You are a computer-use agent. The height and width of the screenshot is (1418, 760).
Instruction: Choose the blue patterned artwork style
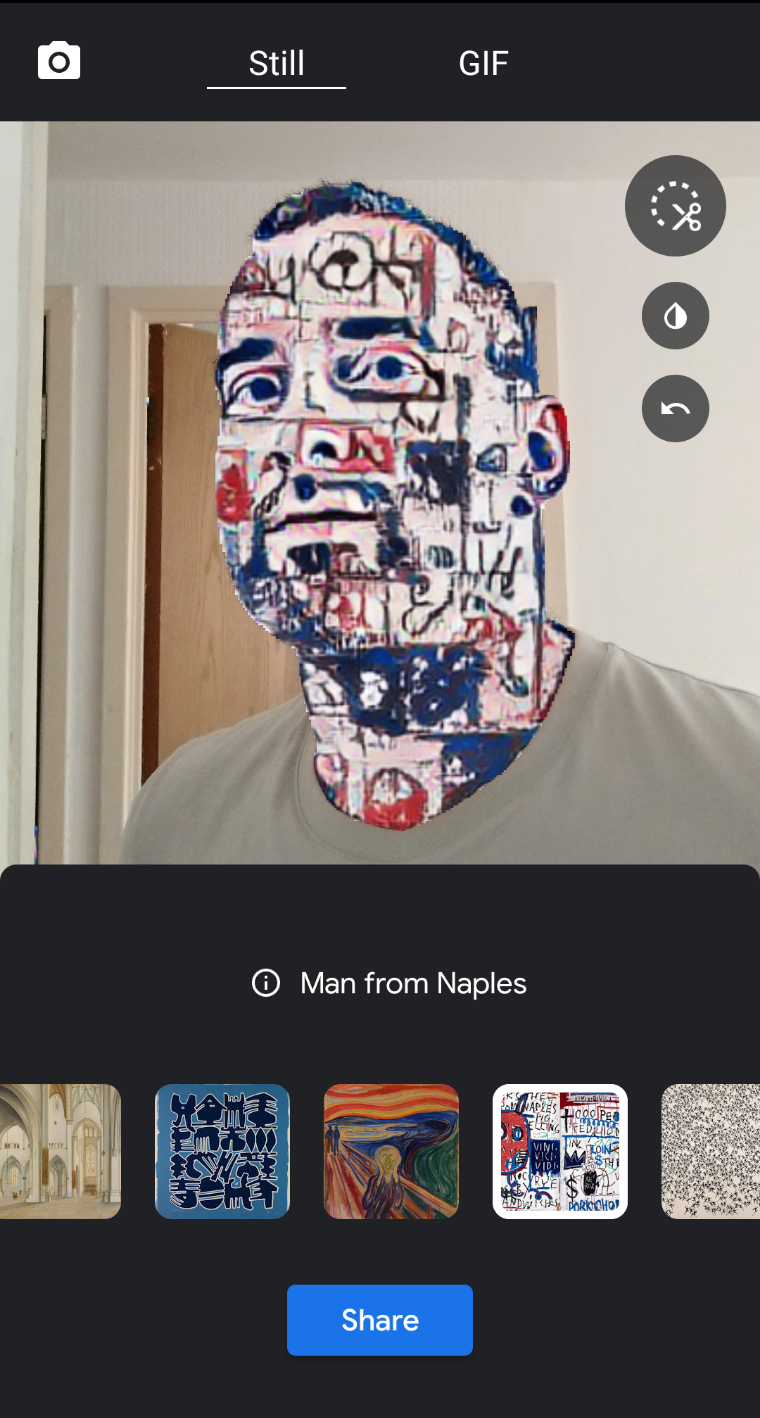coord(222,1151)
